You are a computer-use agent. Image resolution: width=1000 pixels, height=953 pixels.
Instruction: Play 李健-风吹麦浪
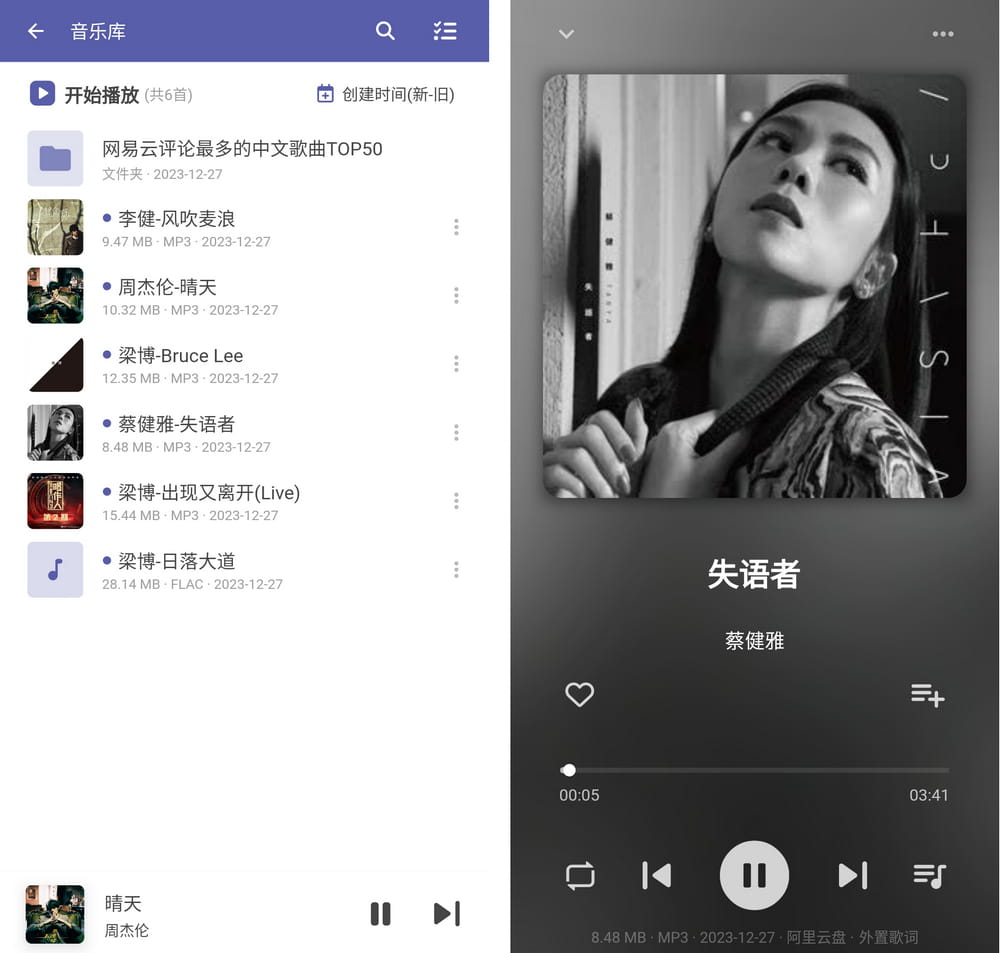point(176,219)
